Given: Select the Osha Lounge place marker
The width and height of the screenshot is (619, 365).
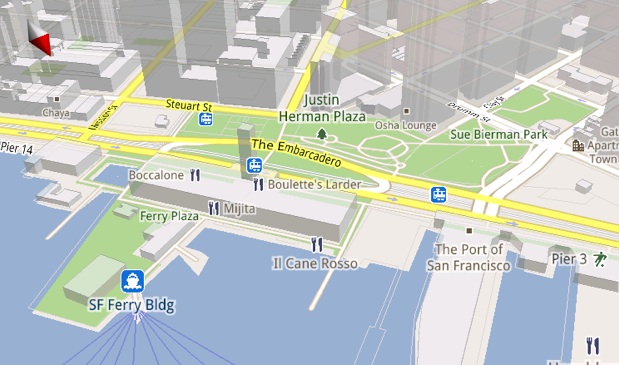Looking at the screenshot, I should coord(406,111).
